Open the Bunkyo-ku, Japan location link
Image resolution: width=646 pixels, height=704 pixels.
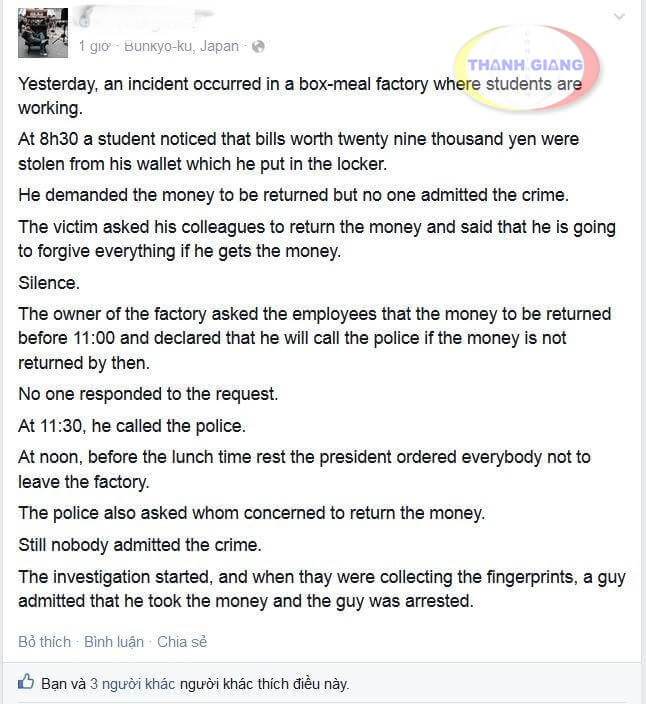(x=182, y=46)
